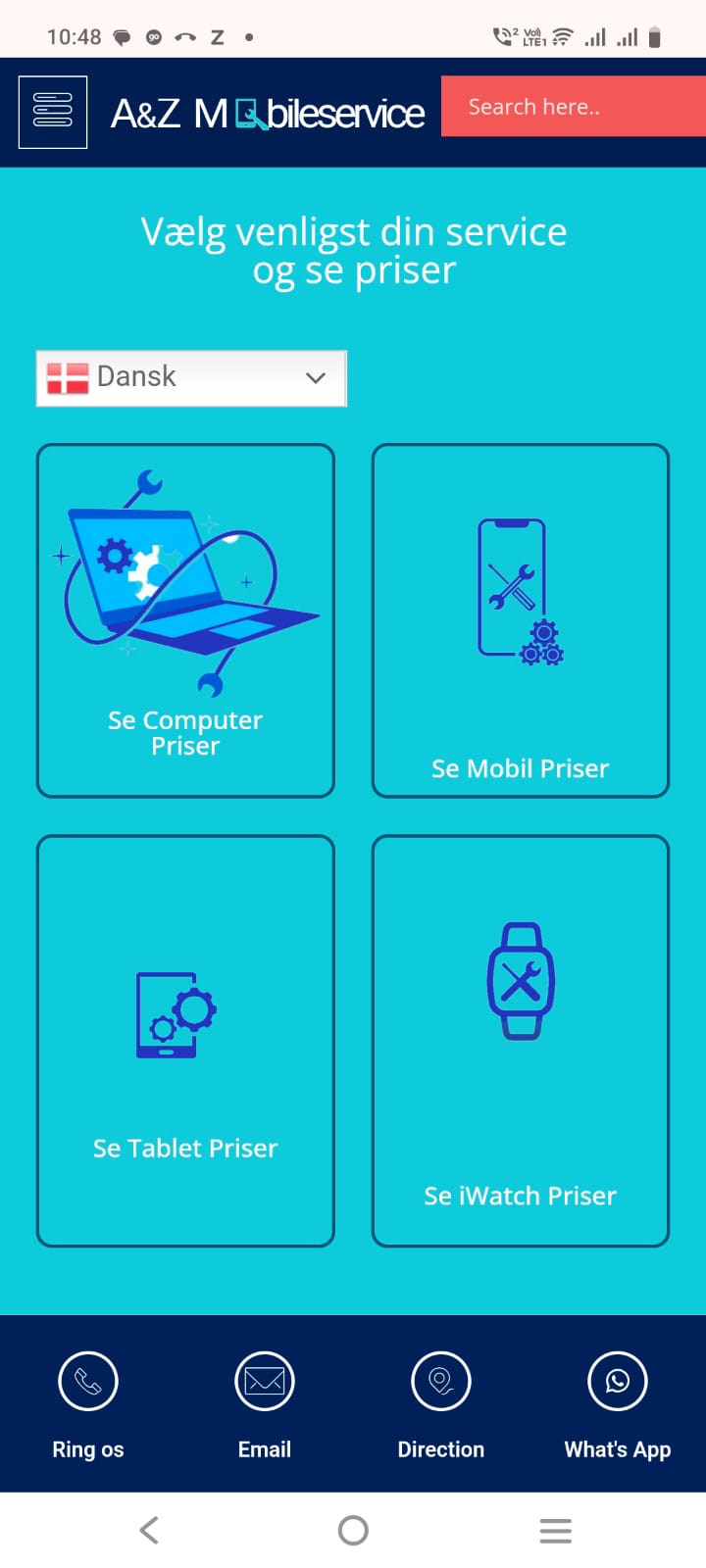The image size is (706, 1568).
Task: Tap the Search here field
Action: 573,107
